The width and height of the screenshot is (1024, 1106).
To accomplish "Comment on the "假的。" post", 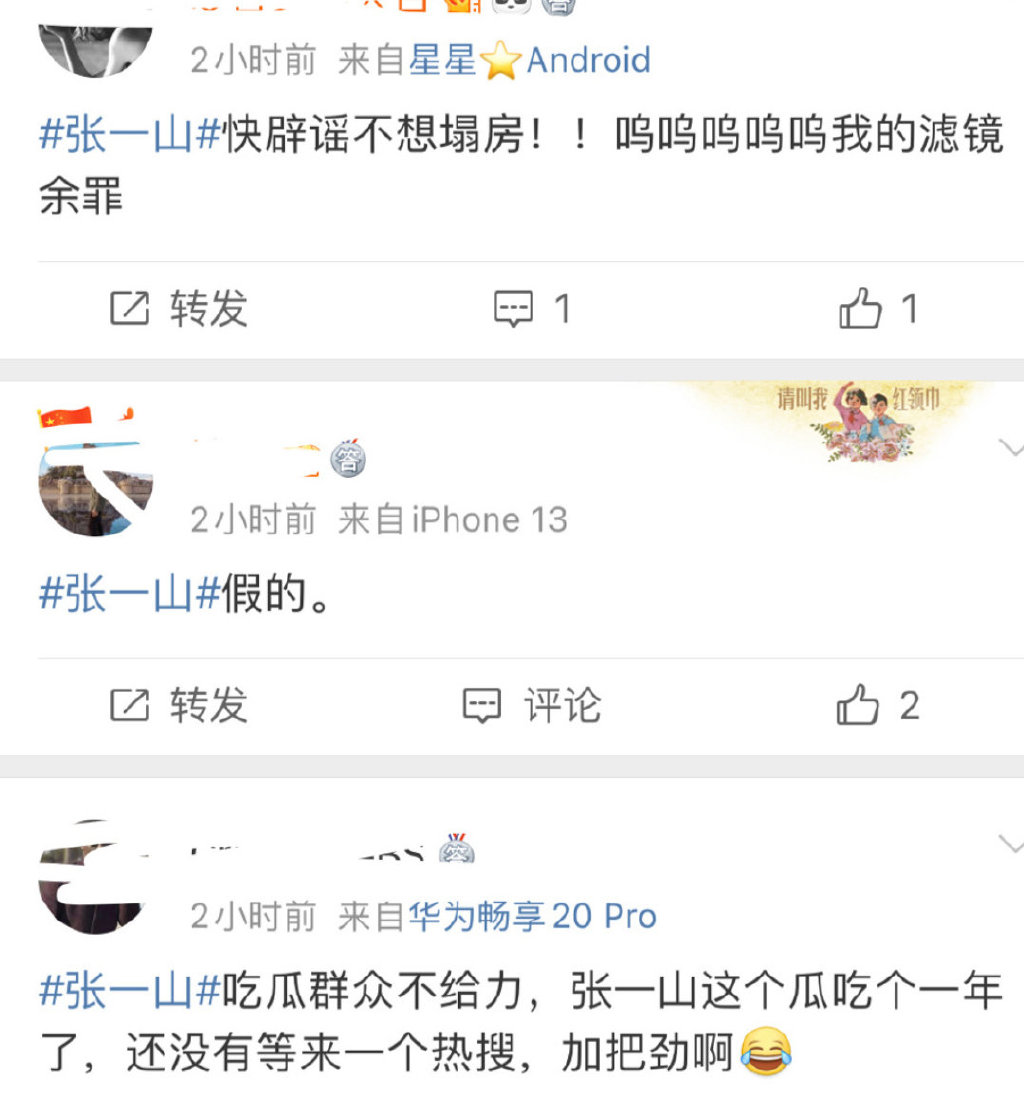I will click(x=531, y=706).
